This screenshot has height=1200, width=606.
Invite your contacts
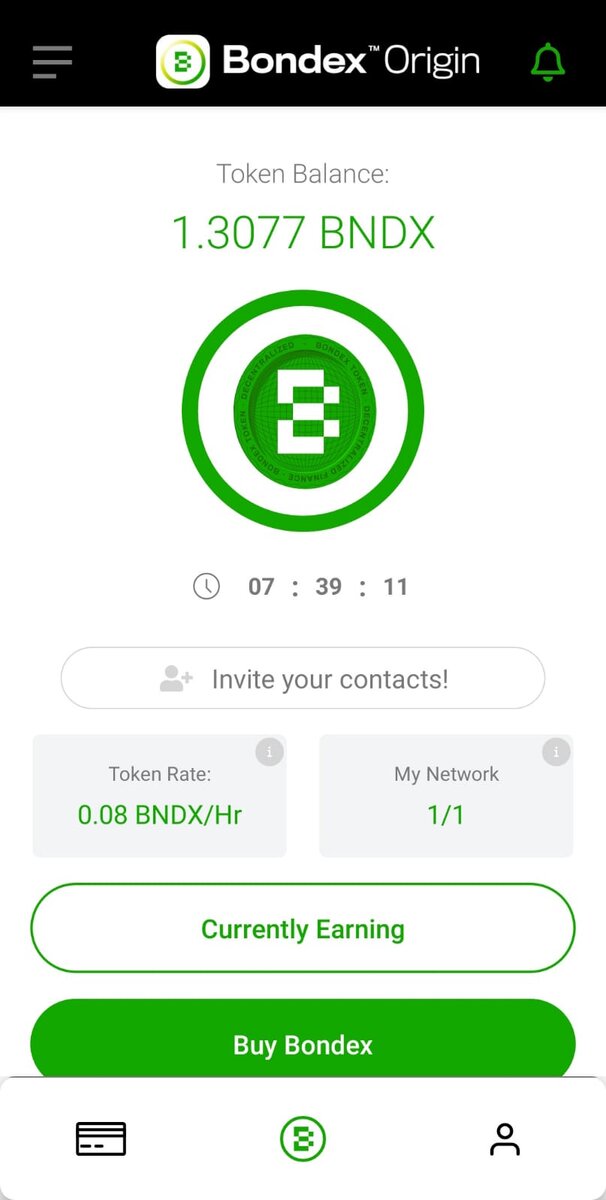click(x=303, y=679)
